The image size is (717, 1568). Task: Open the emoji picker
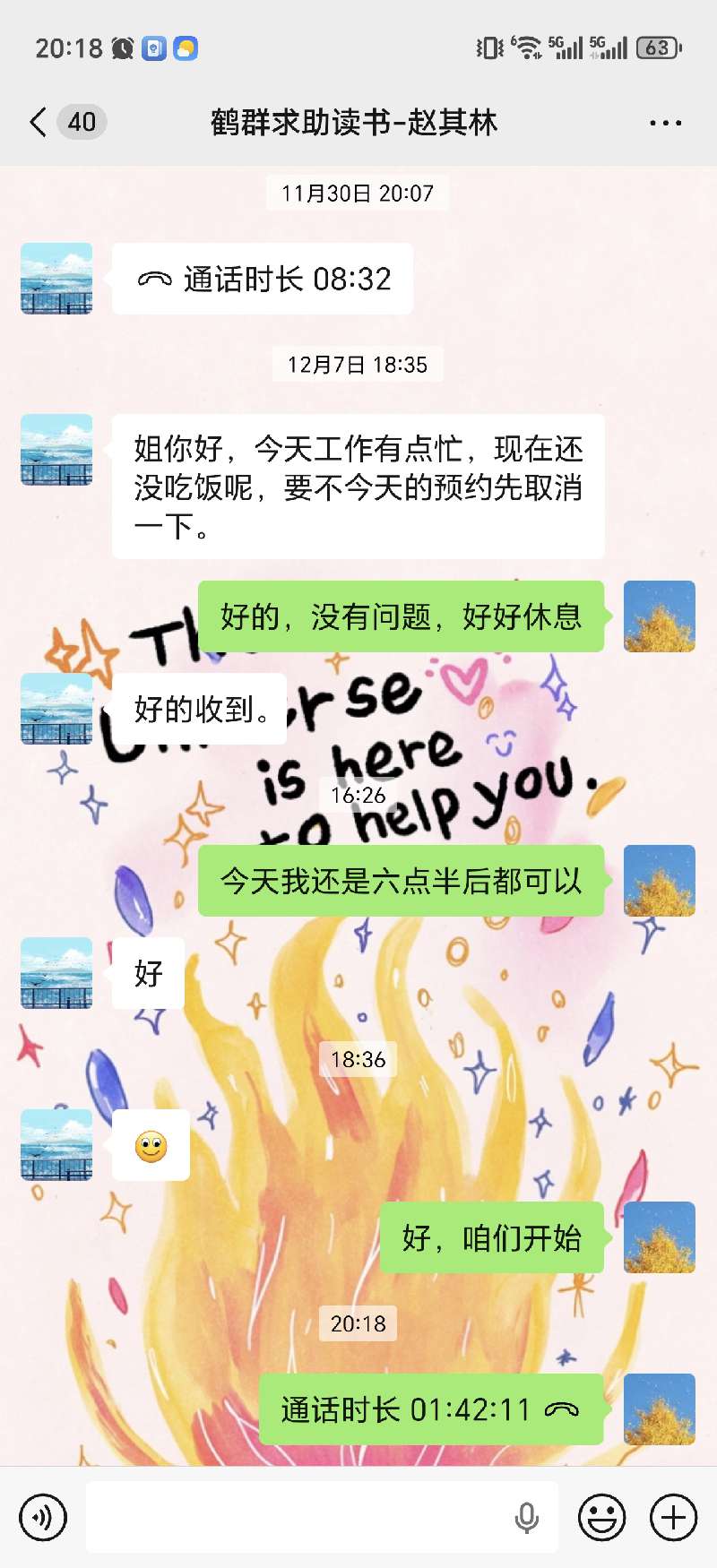pos(601,1517)
